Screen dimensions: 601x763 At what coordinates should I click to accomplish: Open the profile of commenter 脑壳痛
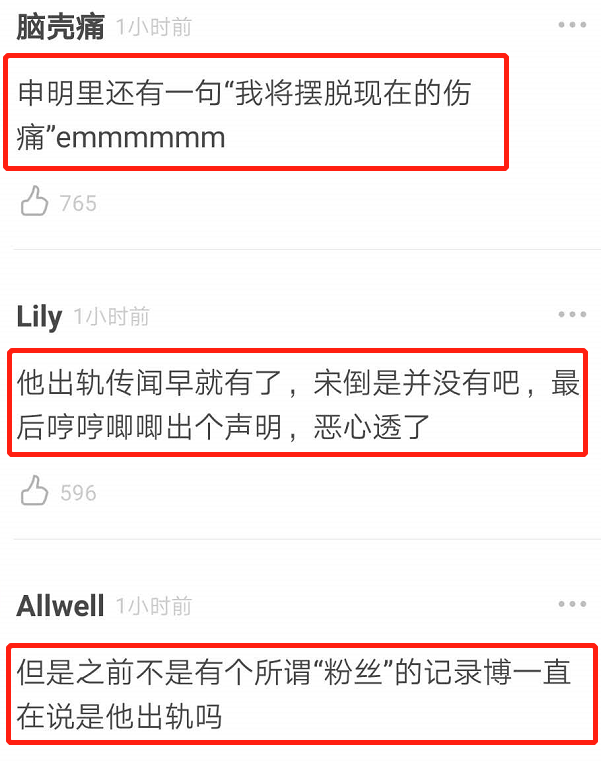60,27
